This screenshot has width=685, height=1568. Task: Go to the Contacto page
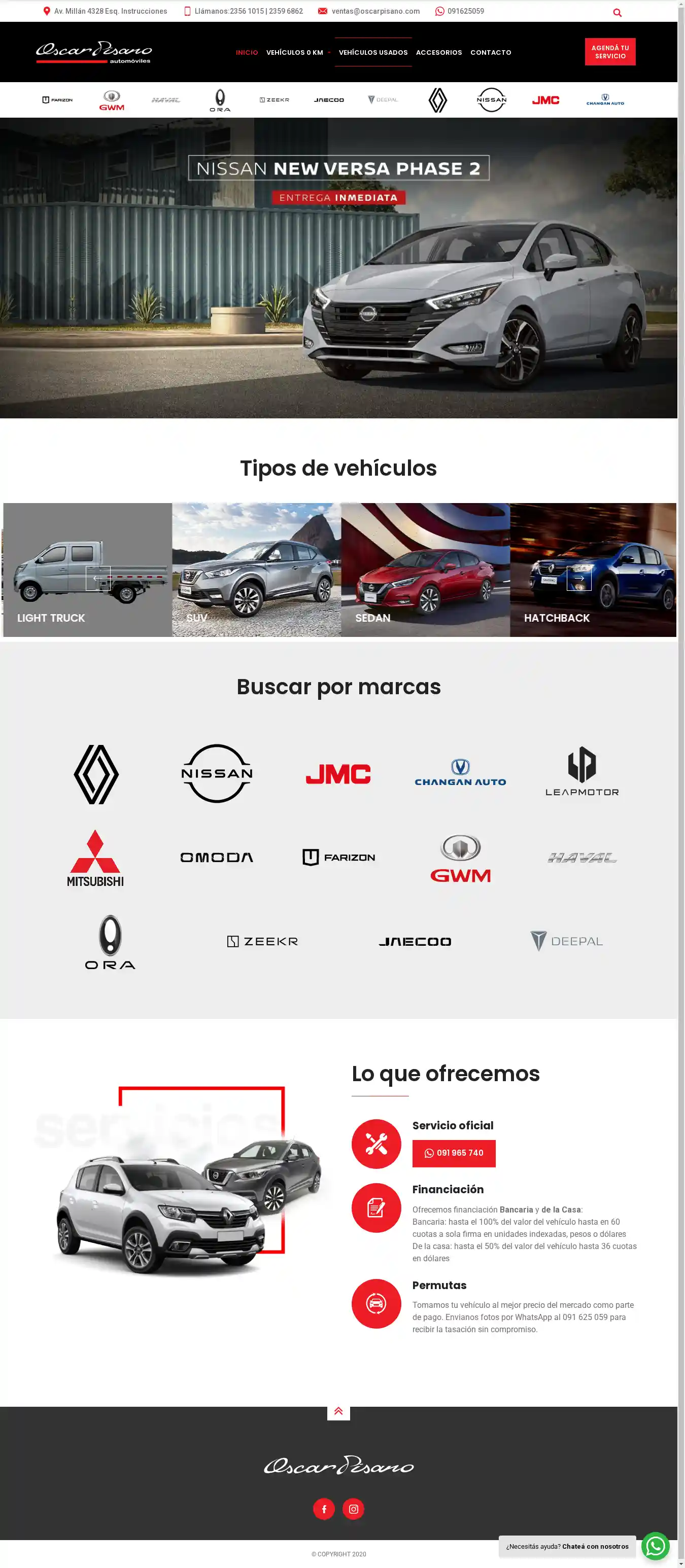point(490,52)
